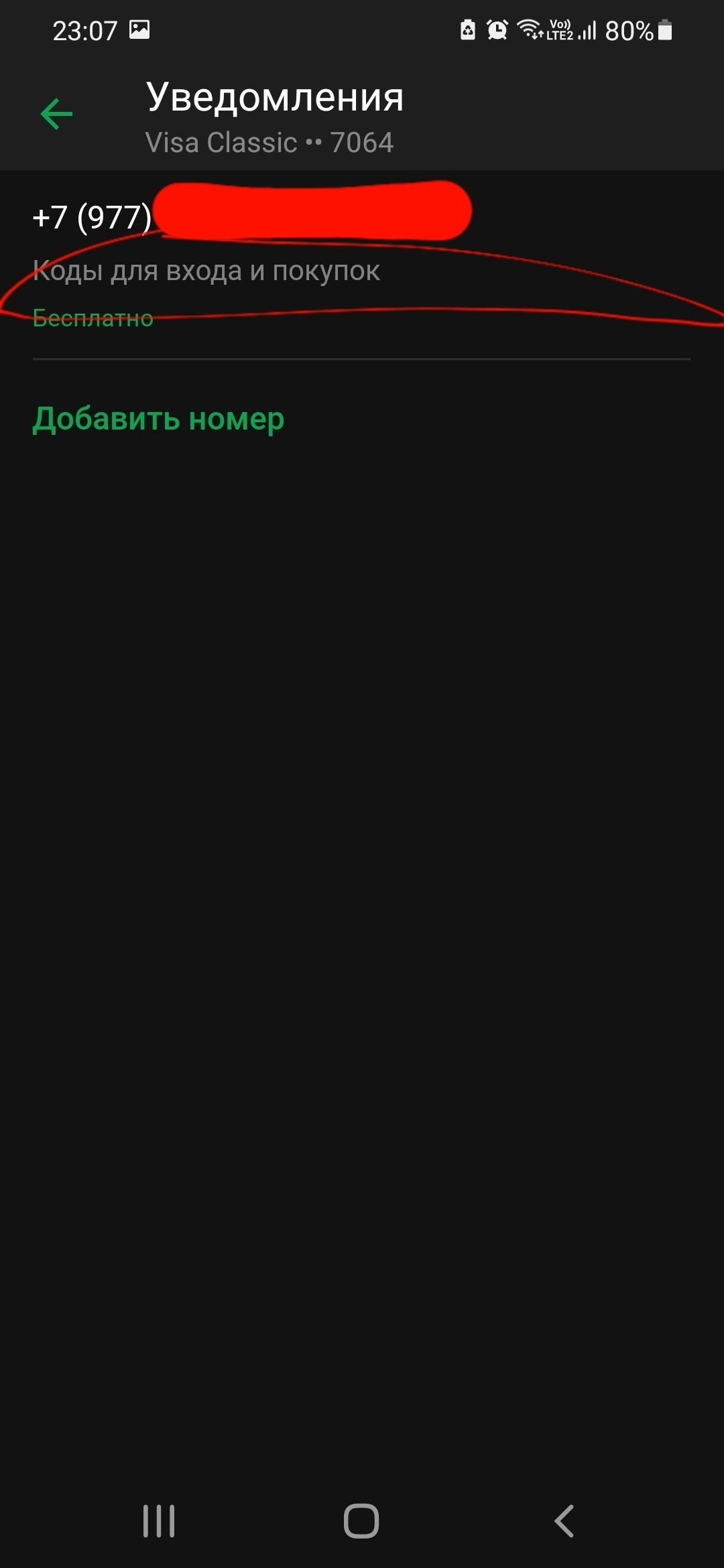Open recent apps from the navigation bar
This screenshot has height=1568, width=724.
coord(159,1521)
